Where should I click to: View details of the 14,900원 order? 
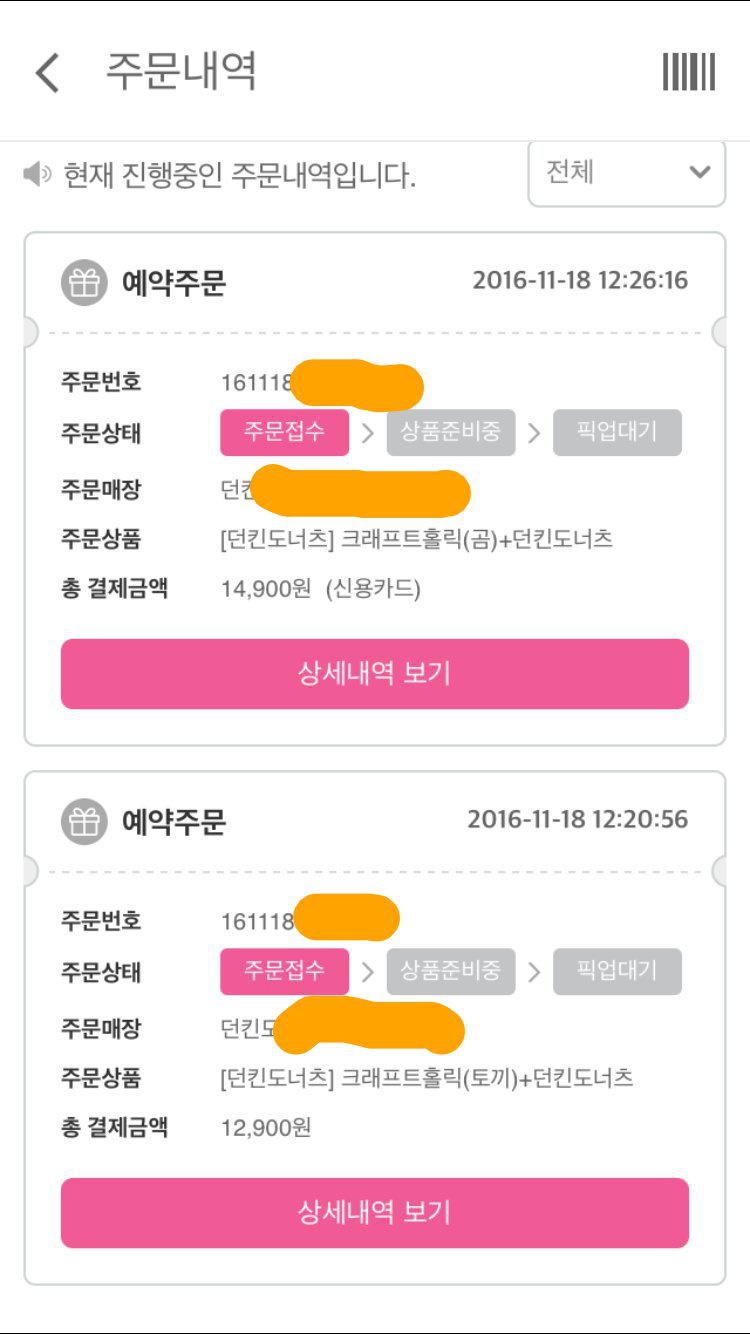point(375,674)
